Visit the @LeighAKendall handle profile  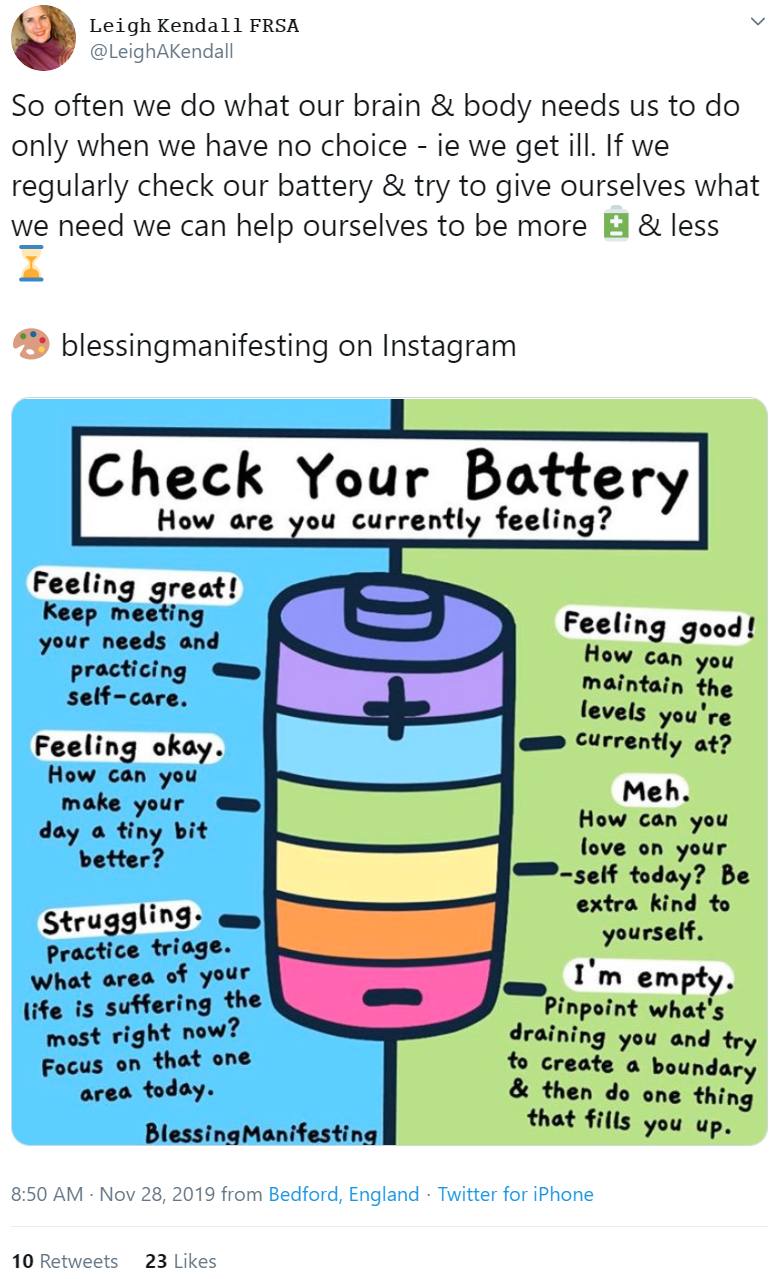click(161, 51)
